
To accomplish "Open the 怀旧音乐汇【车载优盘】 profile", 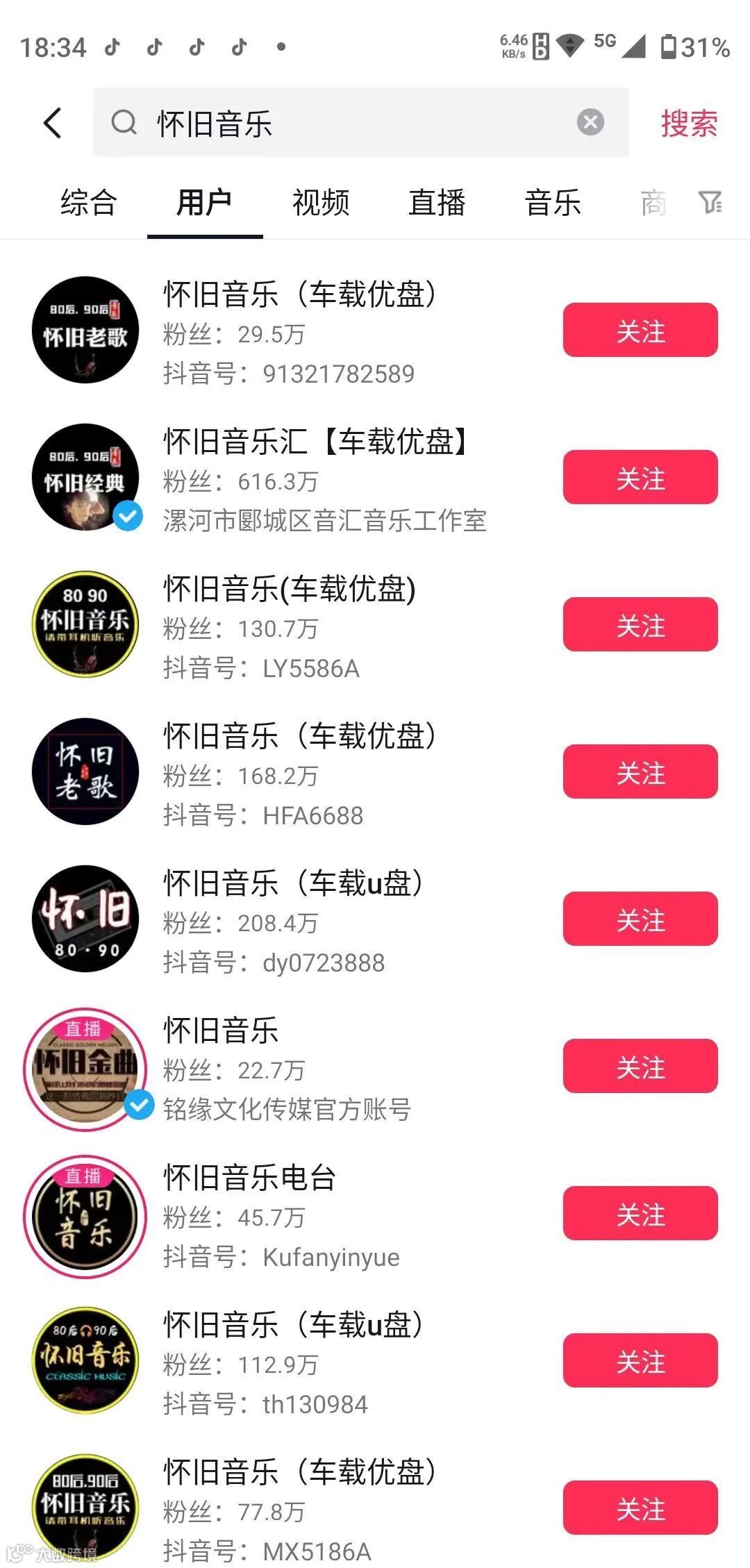I will (316, 442).
